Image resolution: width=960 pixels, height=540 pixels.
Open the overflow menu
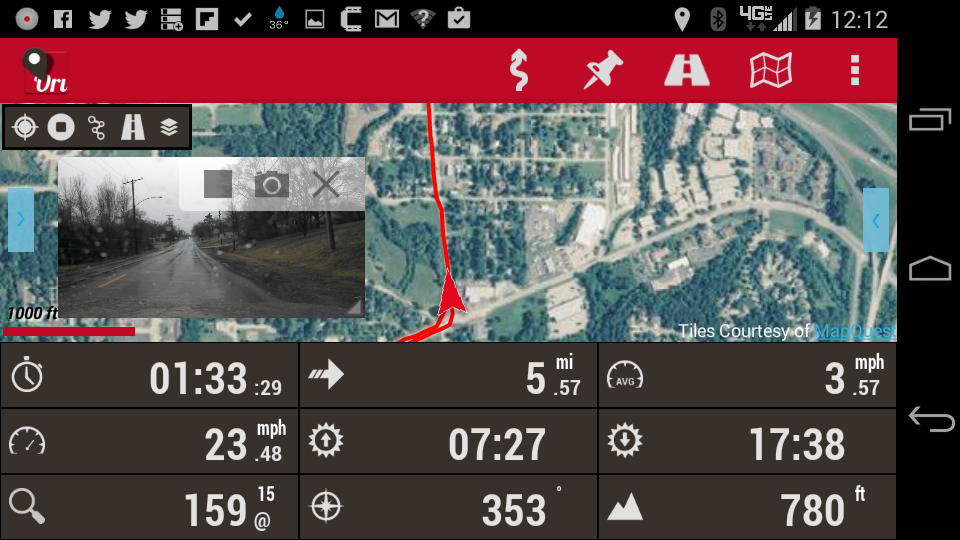pyautogui.click(x=854, y=70)
